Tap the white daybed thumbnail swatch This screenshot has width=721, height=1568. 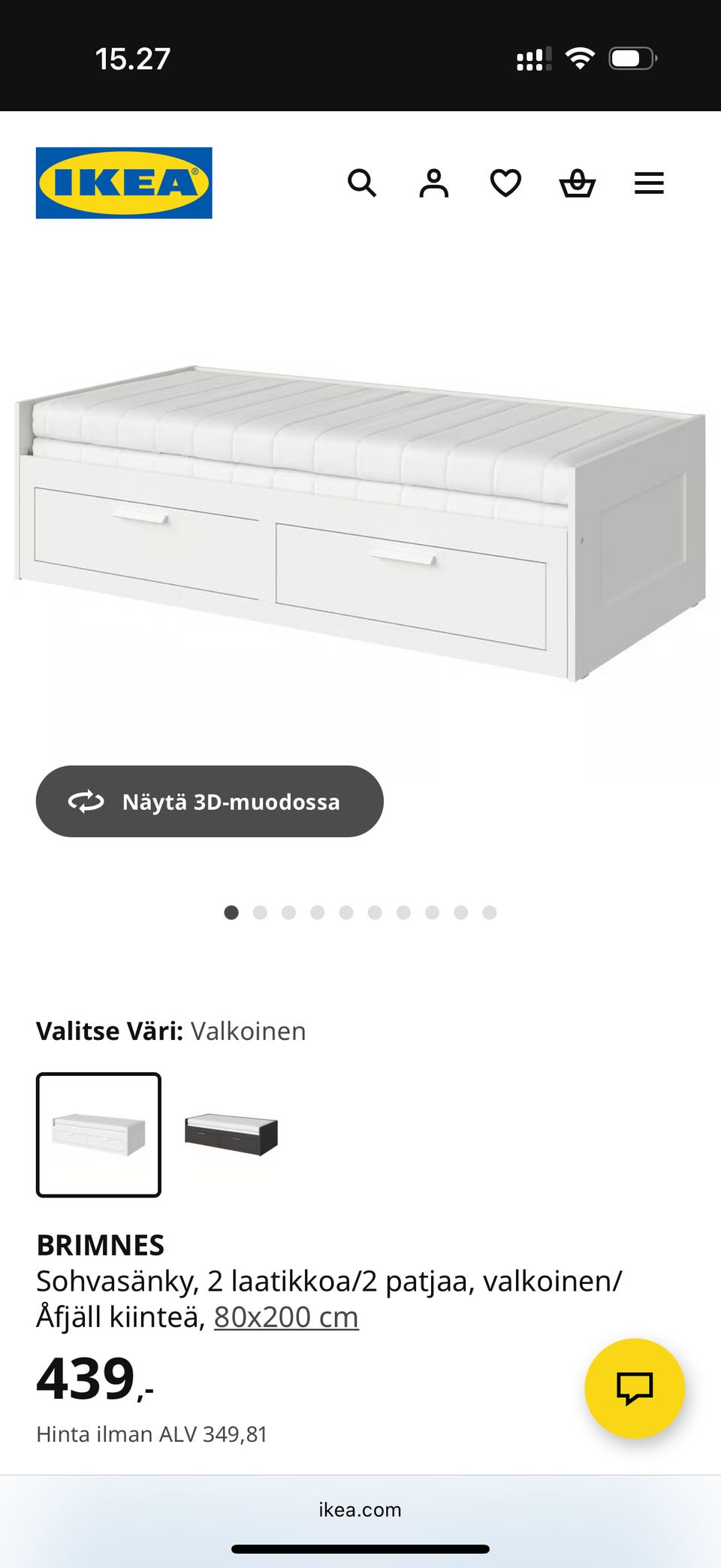point(98,1133)
